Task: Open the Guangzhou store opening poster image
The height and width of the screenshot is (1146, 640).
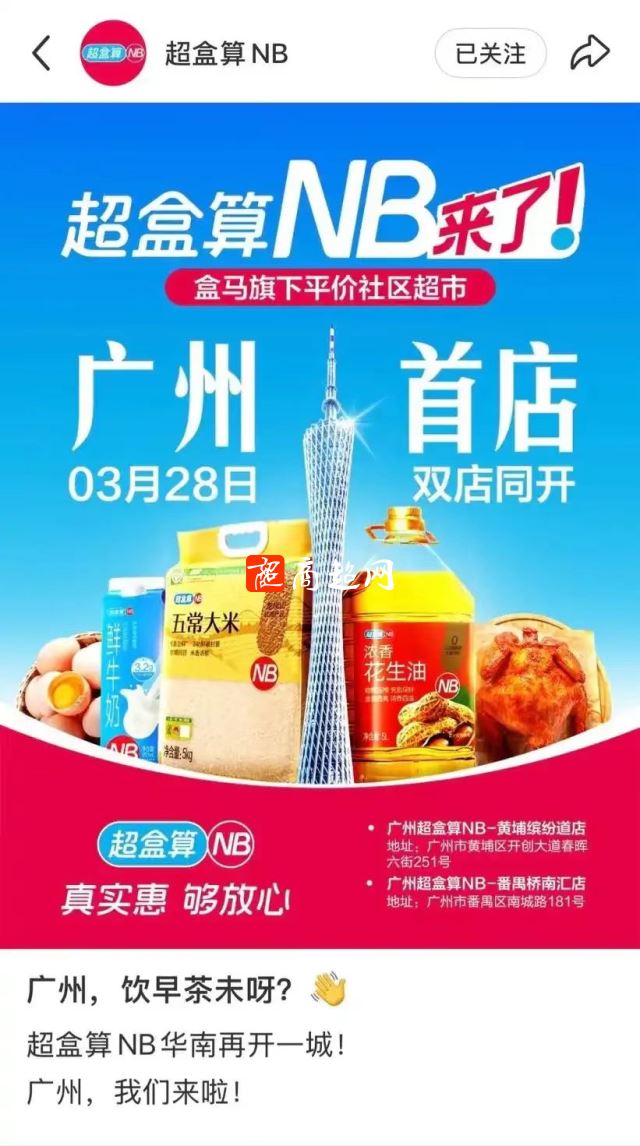Action: 320,525
